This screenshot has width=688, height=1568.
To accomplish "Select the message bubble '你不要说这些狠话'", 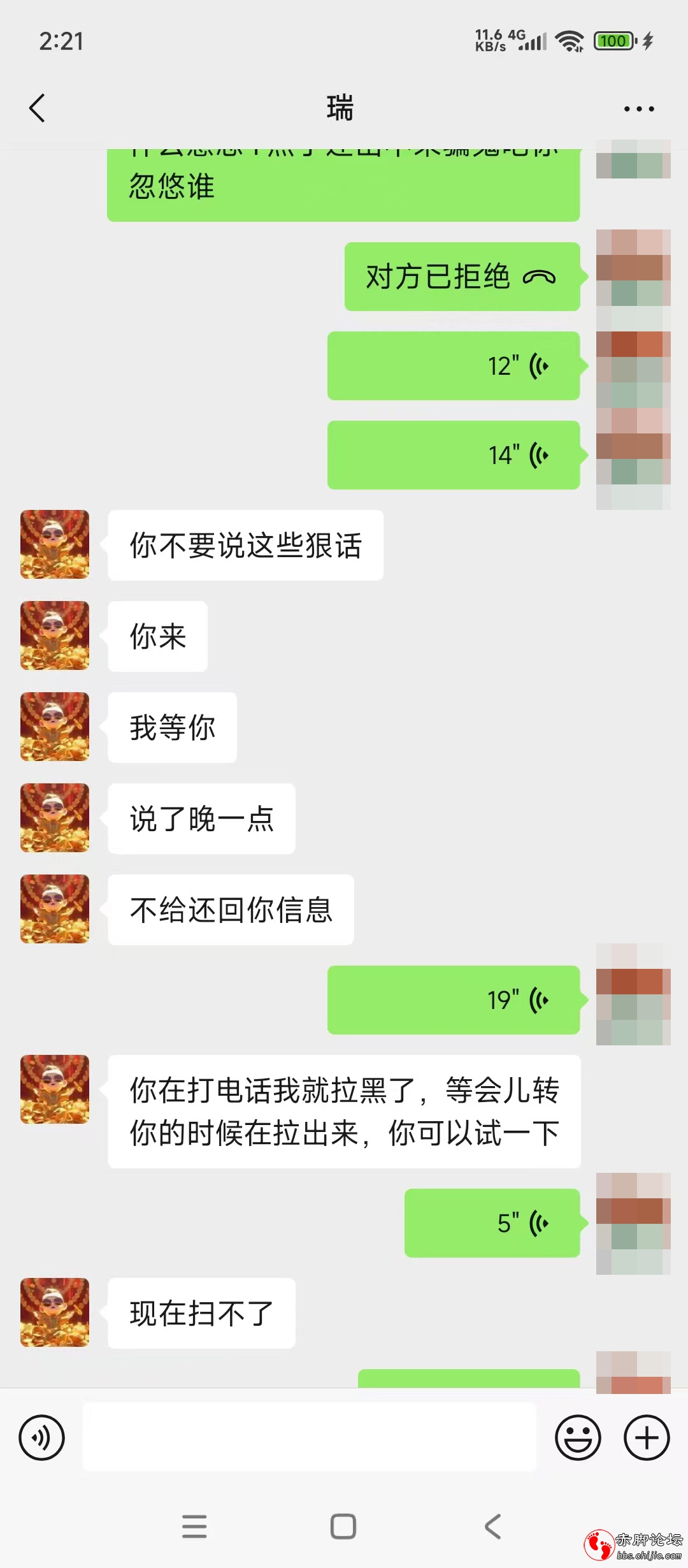I will pos(246,545).
